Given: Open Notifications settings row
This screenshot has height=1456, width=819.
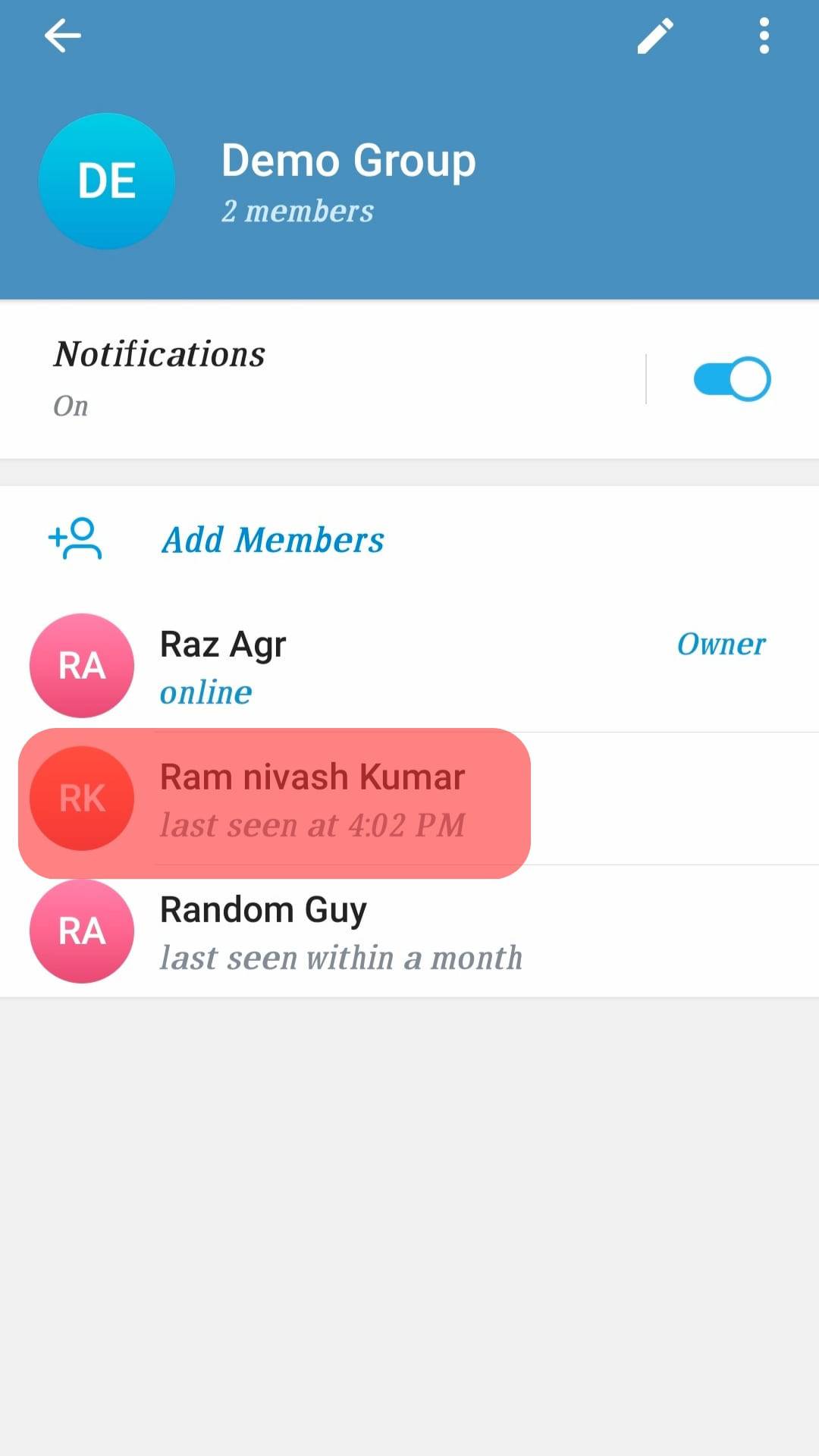Looking at the screenshot, I should (x=303, y=378).
